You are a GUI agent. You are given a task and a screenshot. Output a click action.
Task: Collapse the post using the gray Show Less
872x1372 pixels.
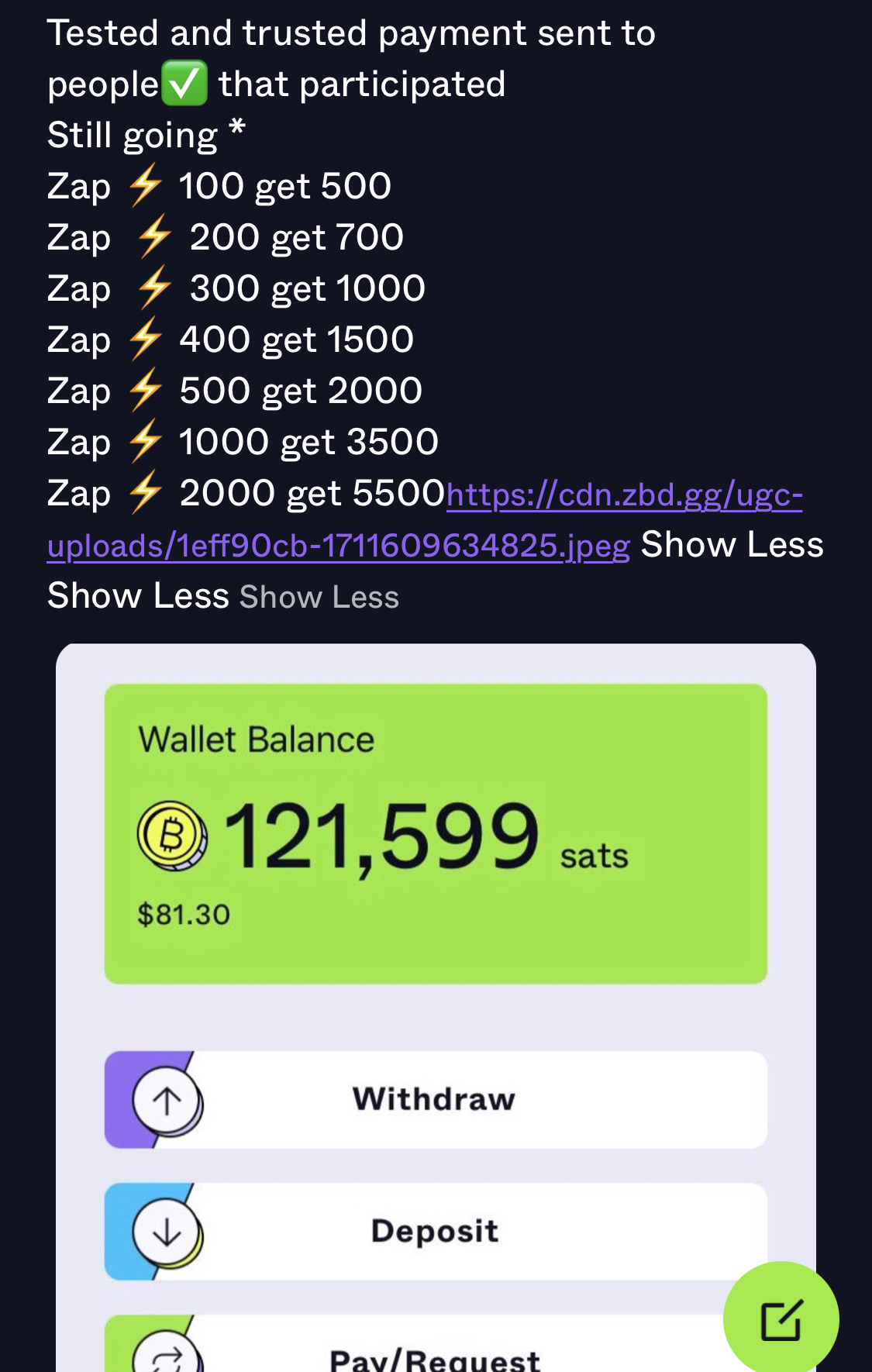319,598
